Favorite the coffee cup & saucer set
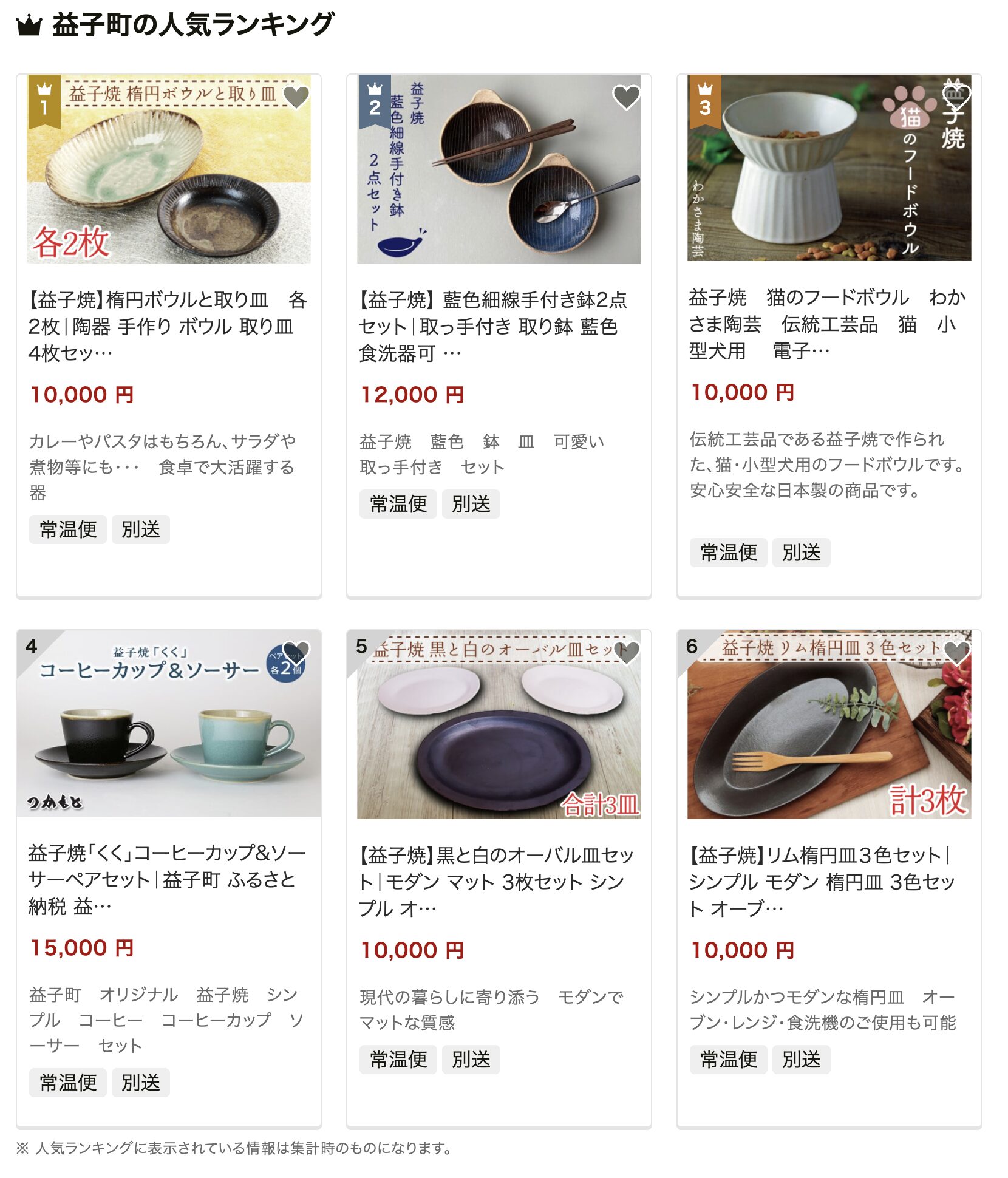The height and width of the screenshot is (1178, 1008). (x=296, y=652)
